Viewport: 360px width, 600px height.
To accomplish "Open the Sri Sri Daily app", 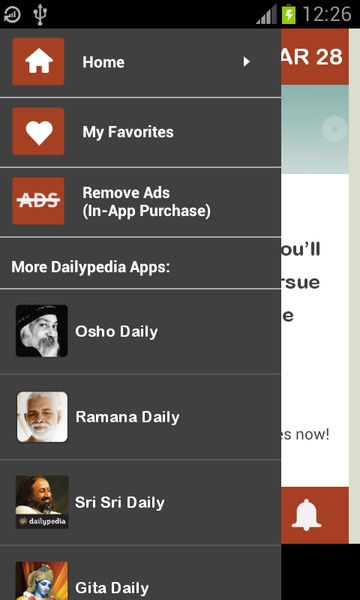I will 140,502.
